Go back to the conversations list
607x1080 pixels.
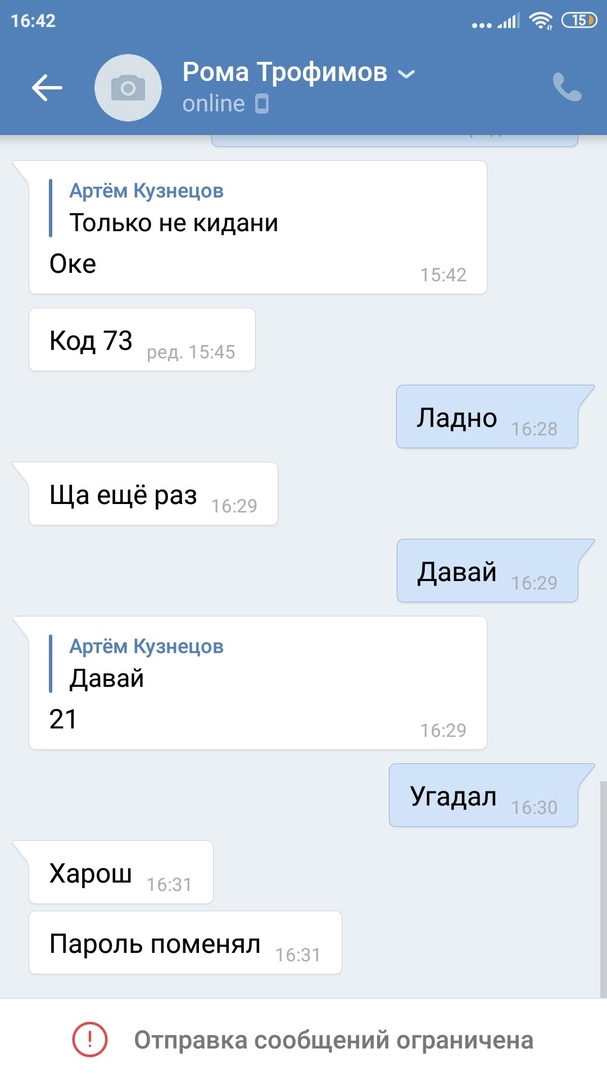pyautogui.click(x=47, y=88)
